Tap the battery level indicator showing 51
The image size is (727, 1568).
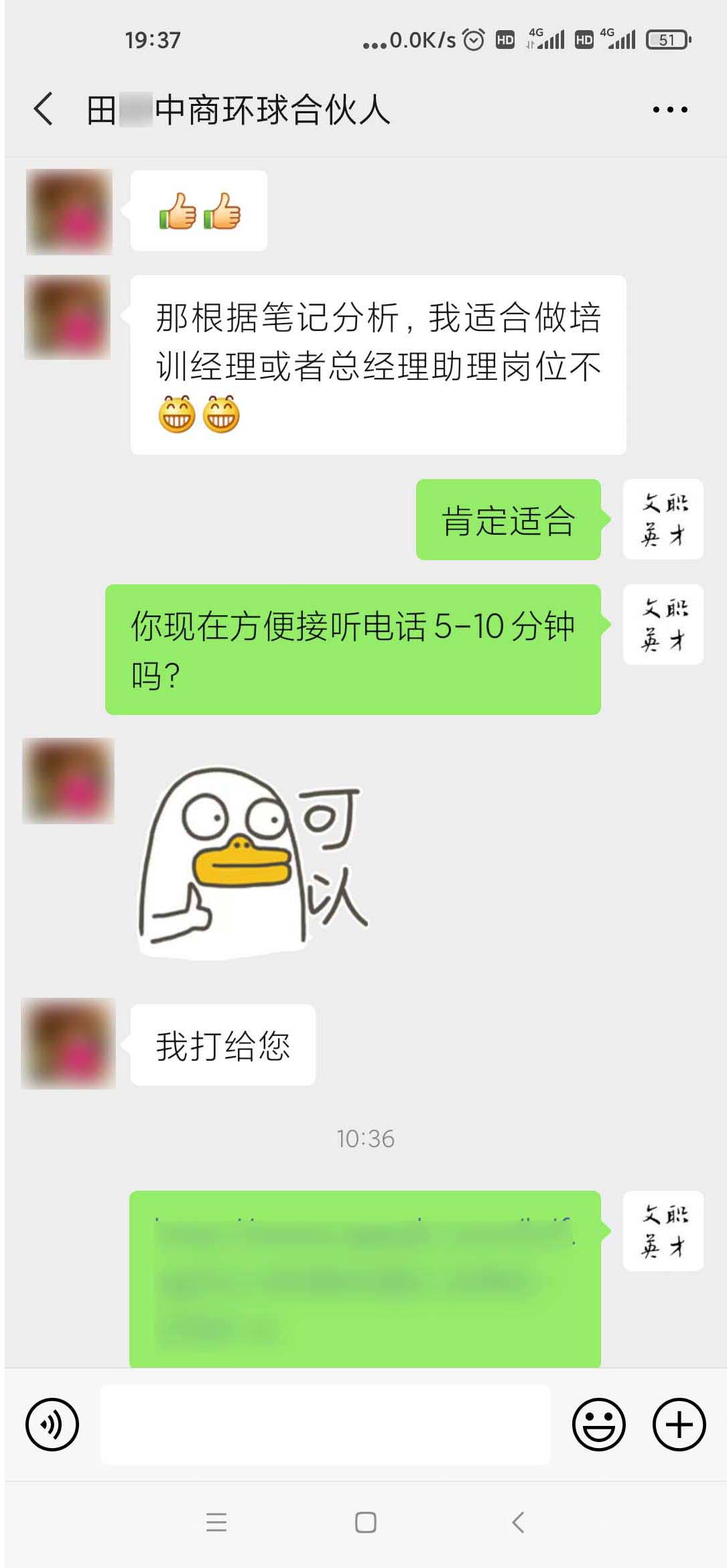pyautogui.click(x=662, y=40)
